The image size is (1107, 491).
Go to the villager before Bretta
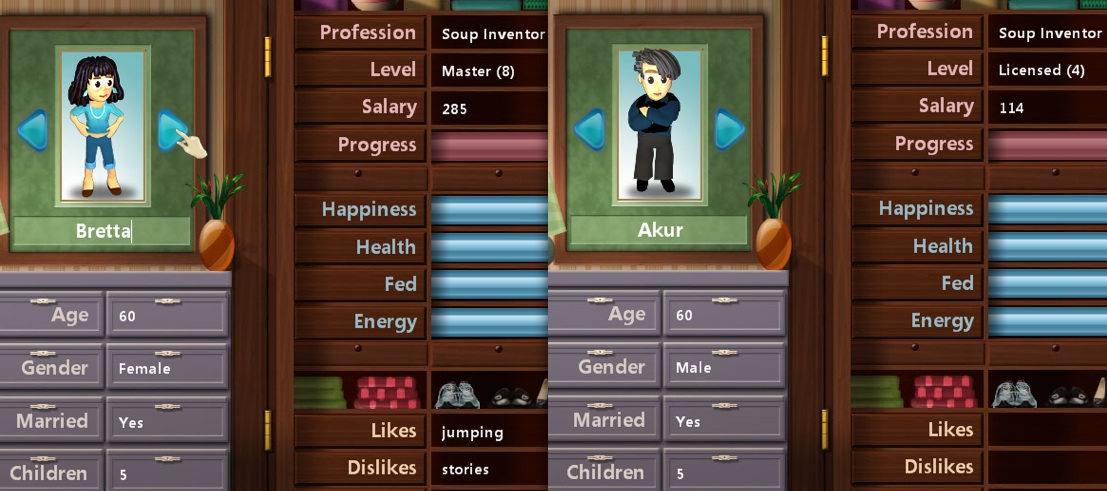(33, 130)
